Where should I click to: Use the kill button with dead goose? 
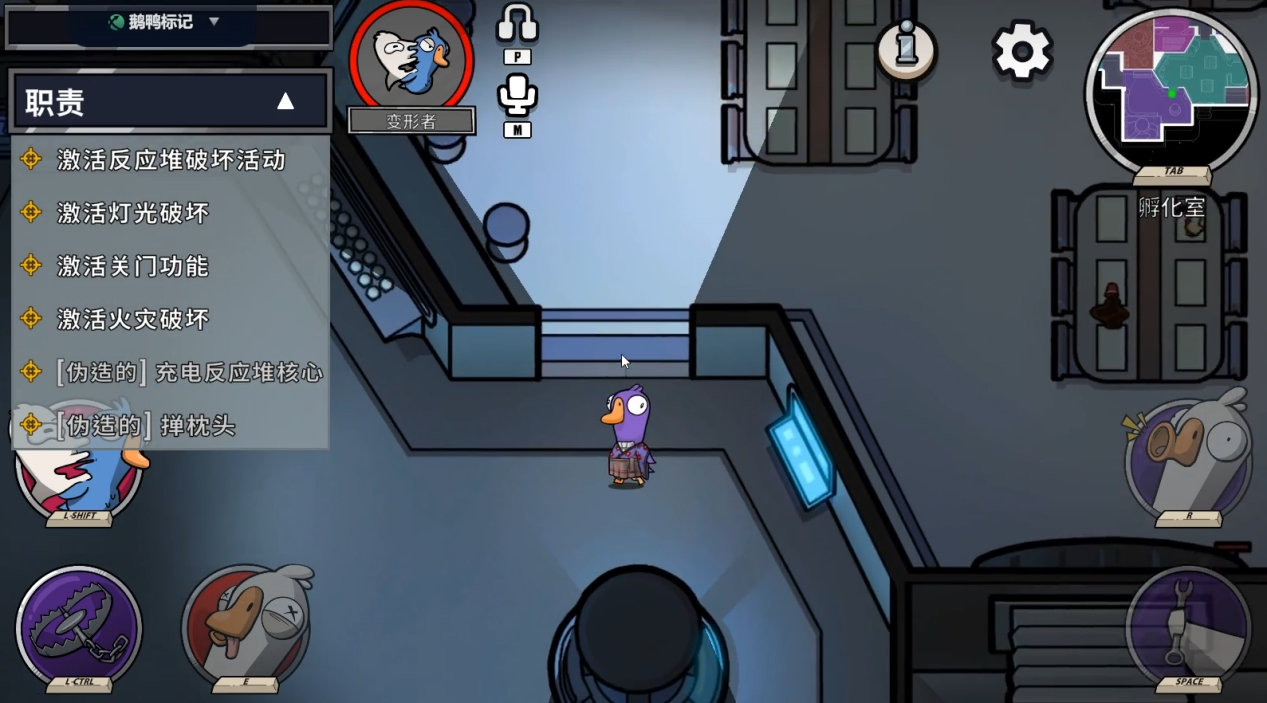245,627
